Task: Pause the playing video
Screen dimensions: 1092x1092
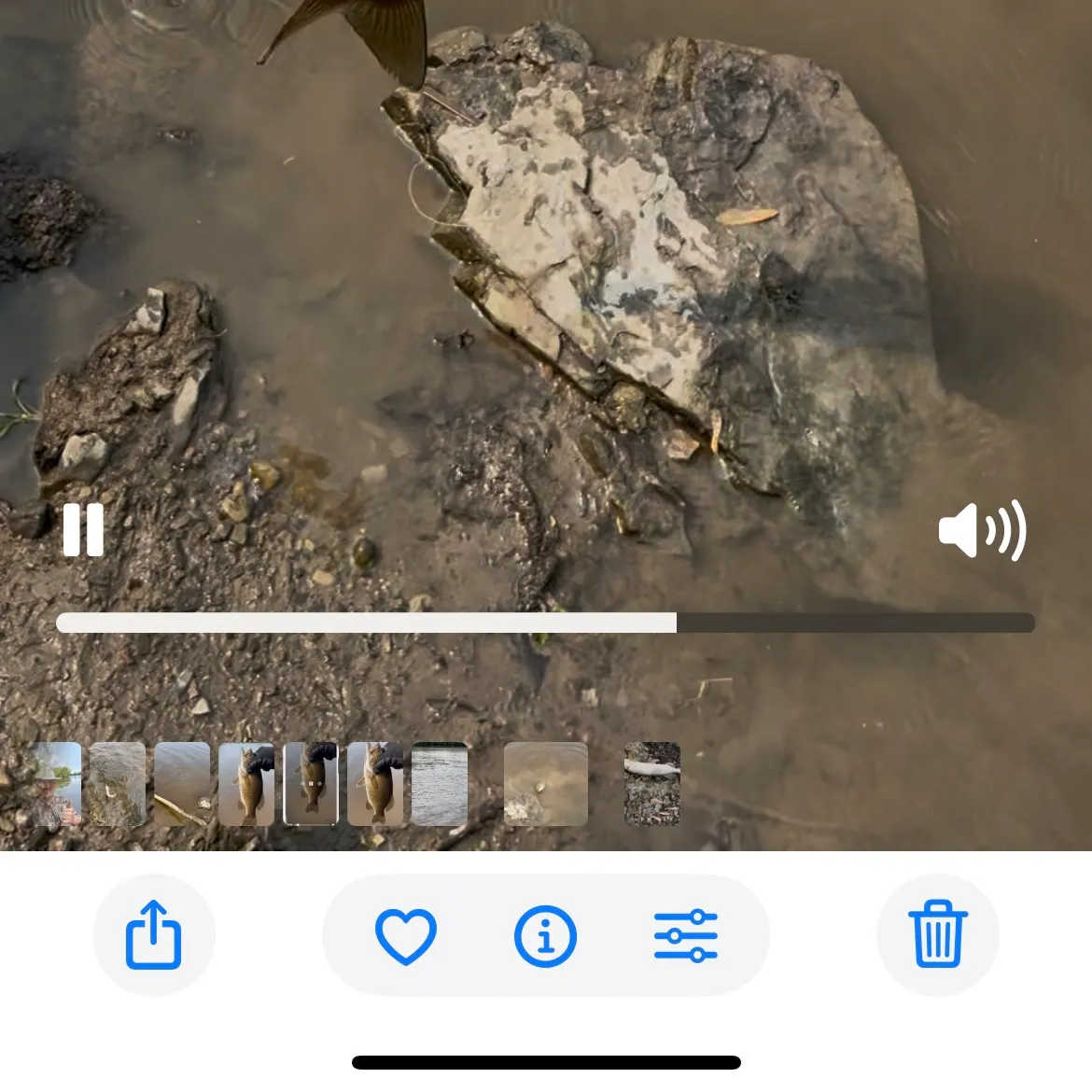Action: coord(83,530)
